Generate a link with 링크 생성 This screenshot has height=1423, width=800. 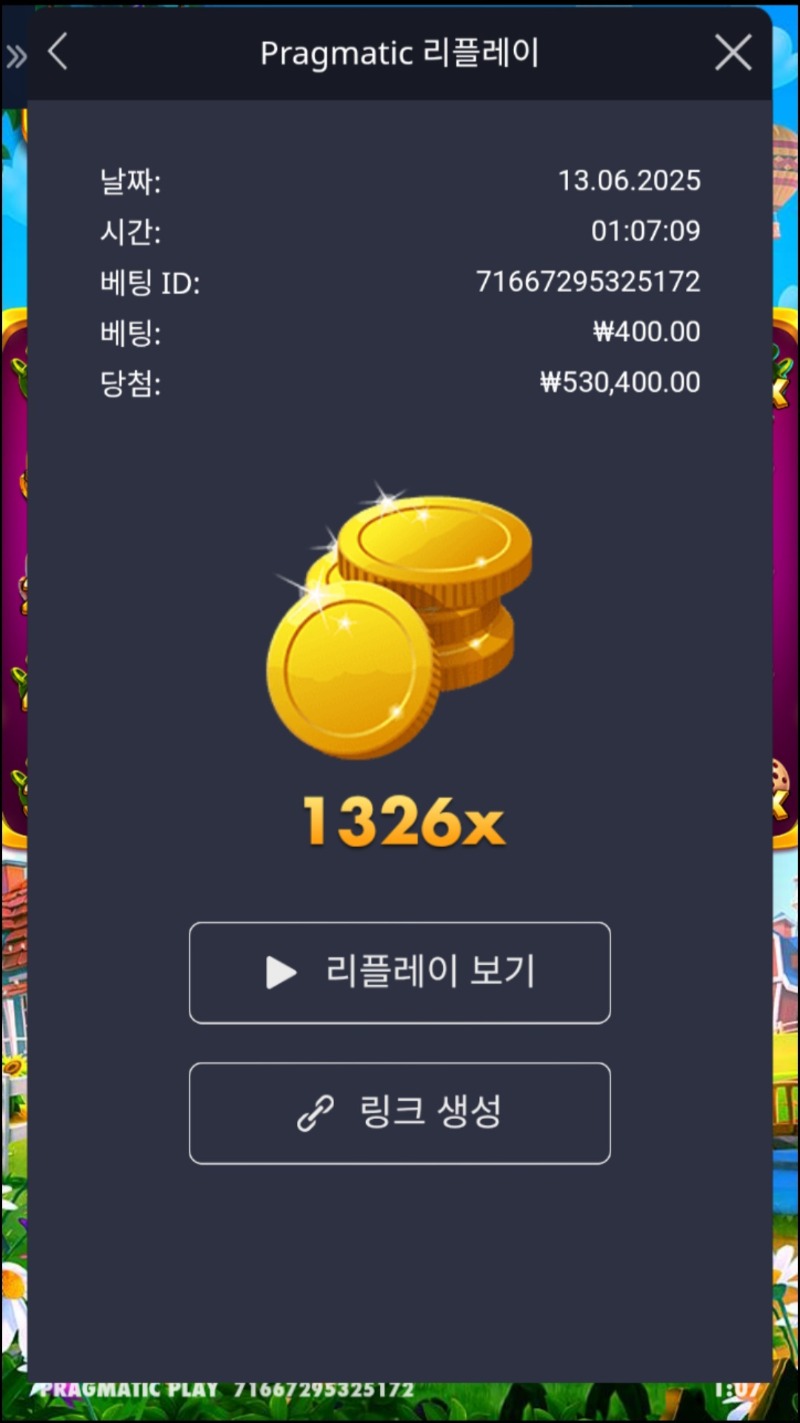(400, 1113)
